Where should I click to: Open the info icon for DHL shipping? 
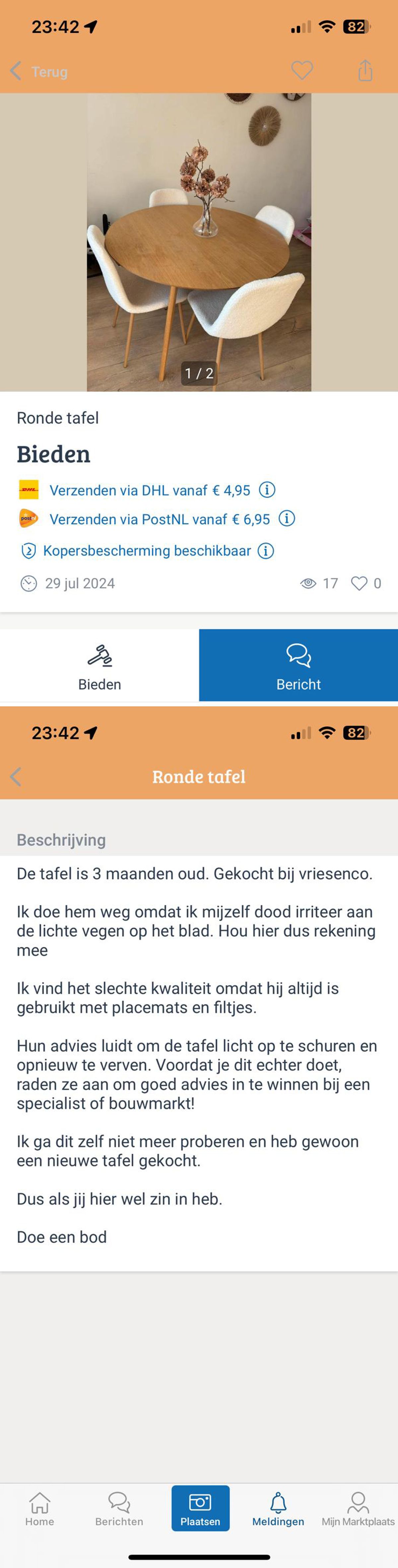267,489
